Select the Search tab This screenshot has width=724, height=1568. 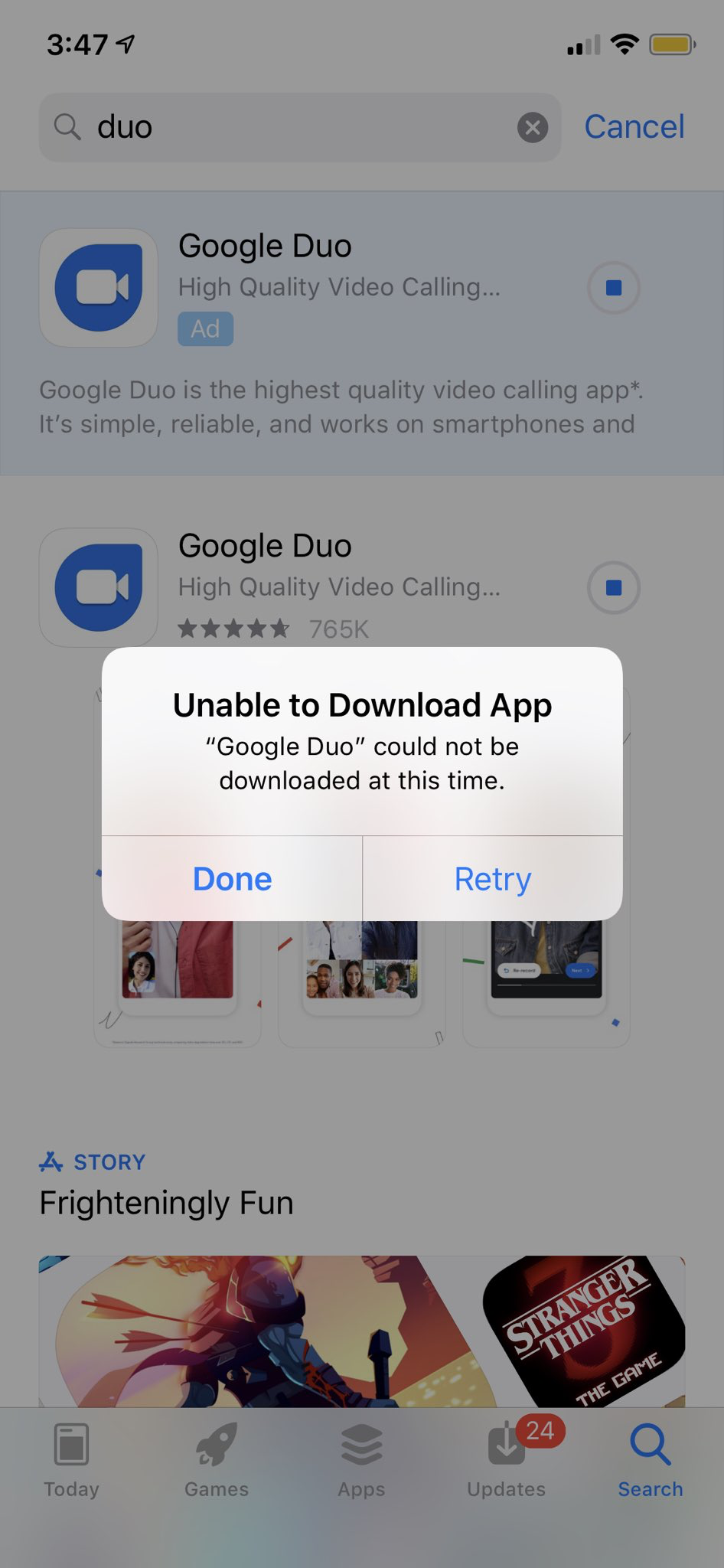point(651,1461)
